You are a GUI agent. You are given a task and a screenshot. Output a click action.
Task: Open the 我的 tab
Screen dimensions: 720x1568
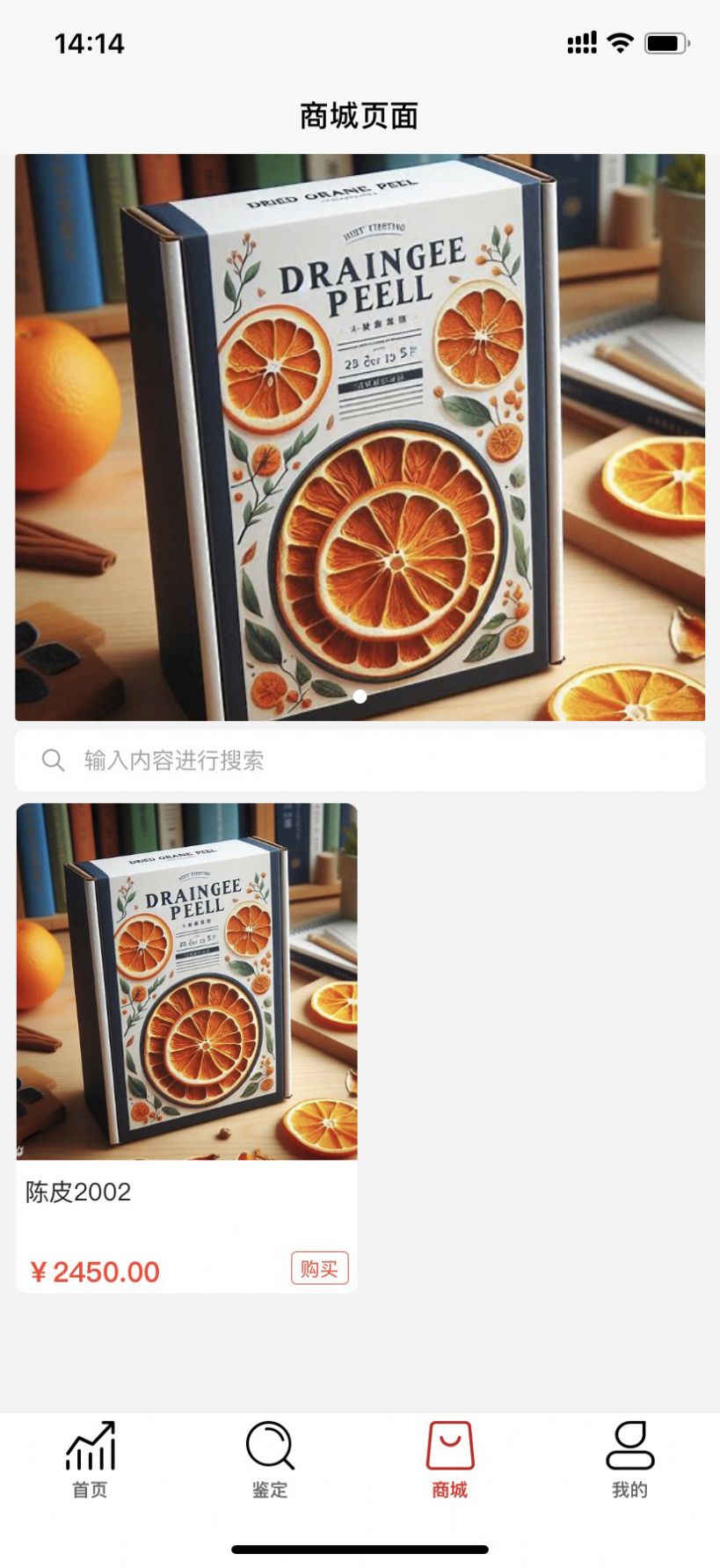(629, 1460)
